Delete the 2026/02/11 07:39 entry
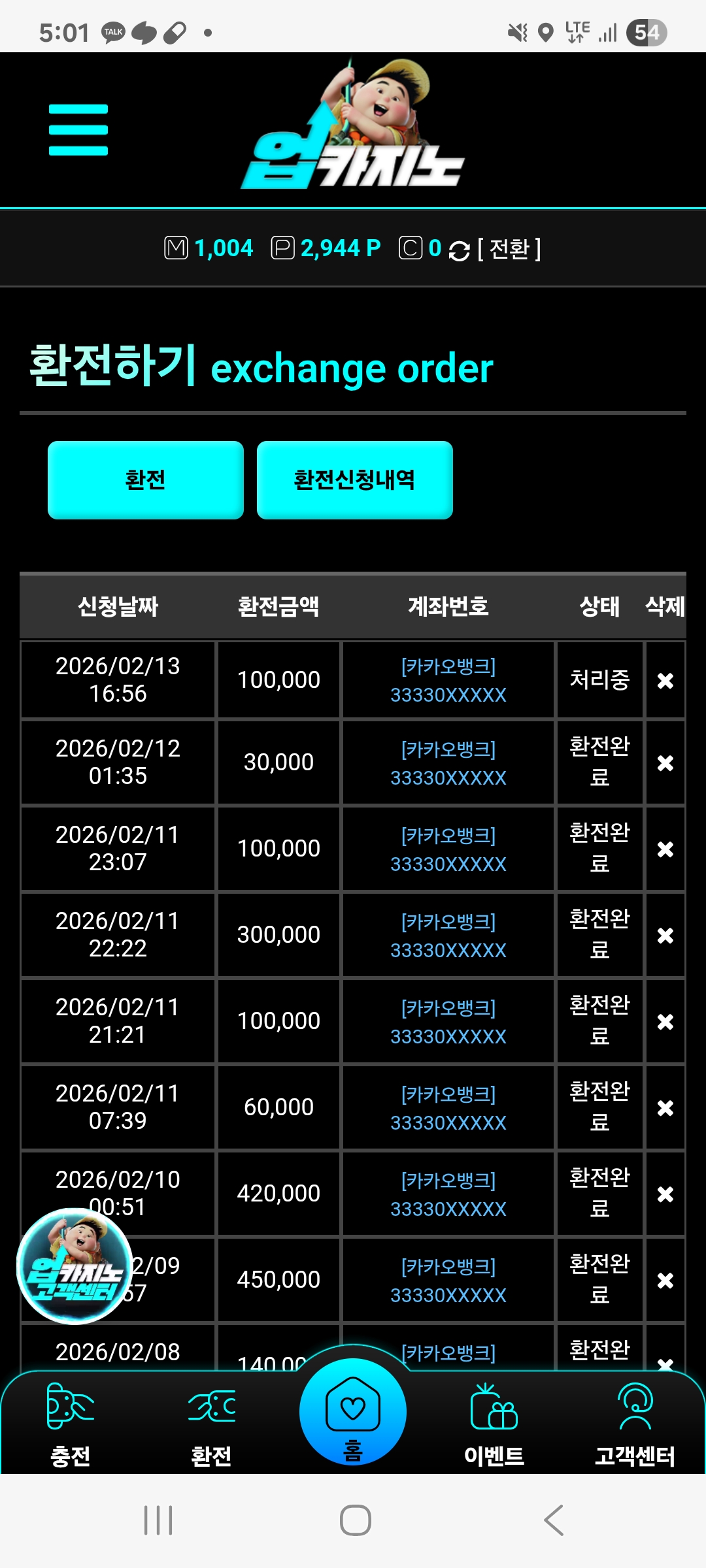Viewport: 706px width, 1568px height. [x=665, y=1108]
